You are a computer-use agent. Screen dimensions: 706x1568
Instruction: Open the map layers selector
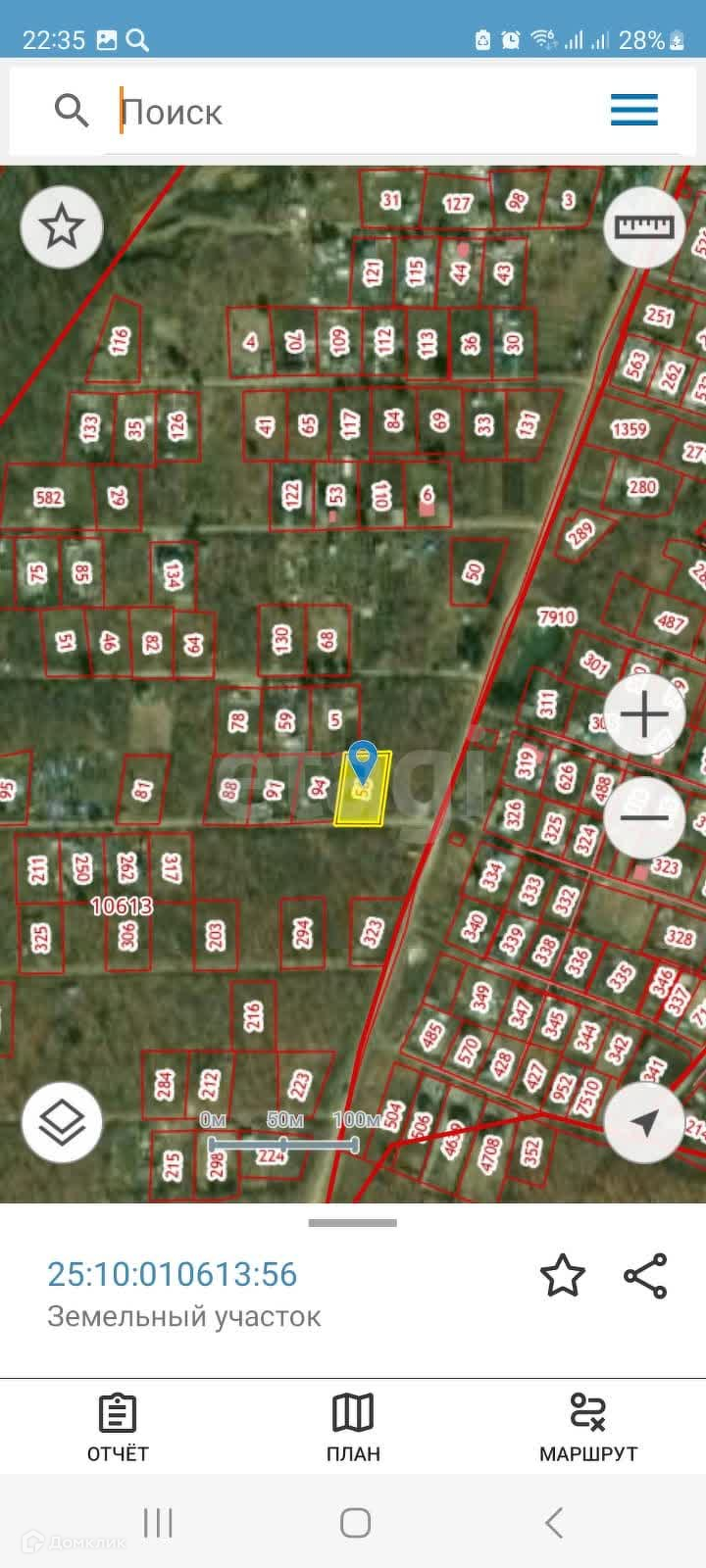pyautogui.click(x=62, y=1122)
